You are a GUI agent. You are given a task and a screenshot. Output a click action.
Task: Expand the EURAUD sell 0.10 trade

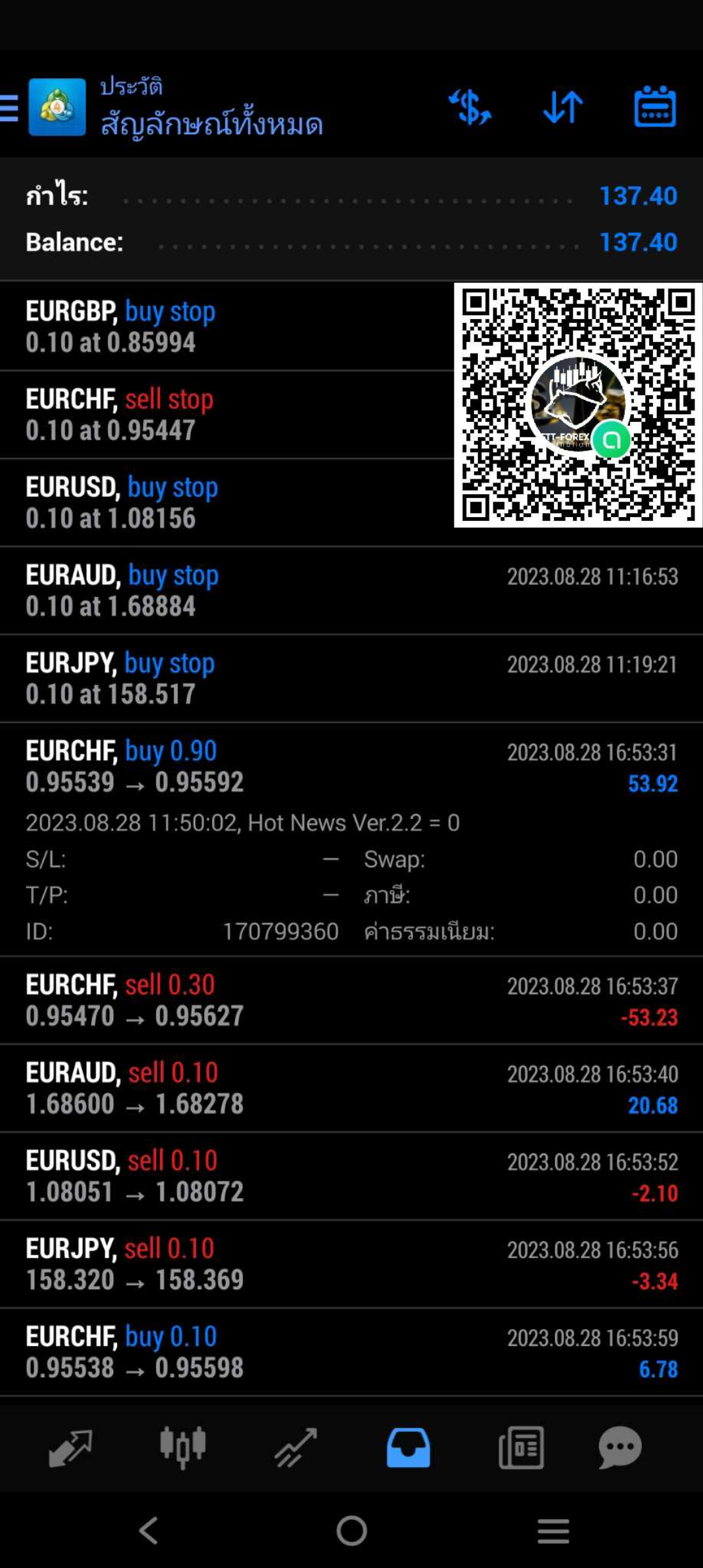click(x=351, y=1088)
